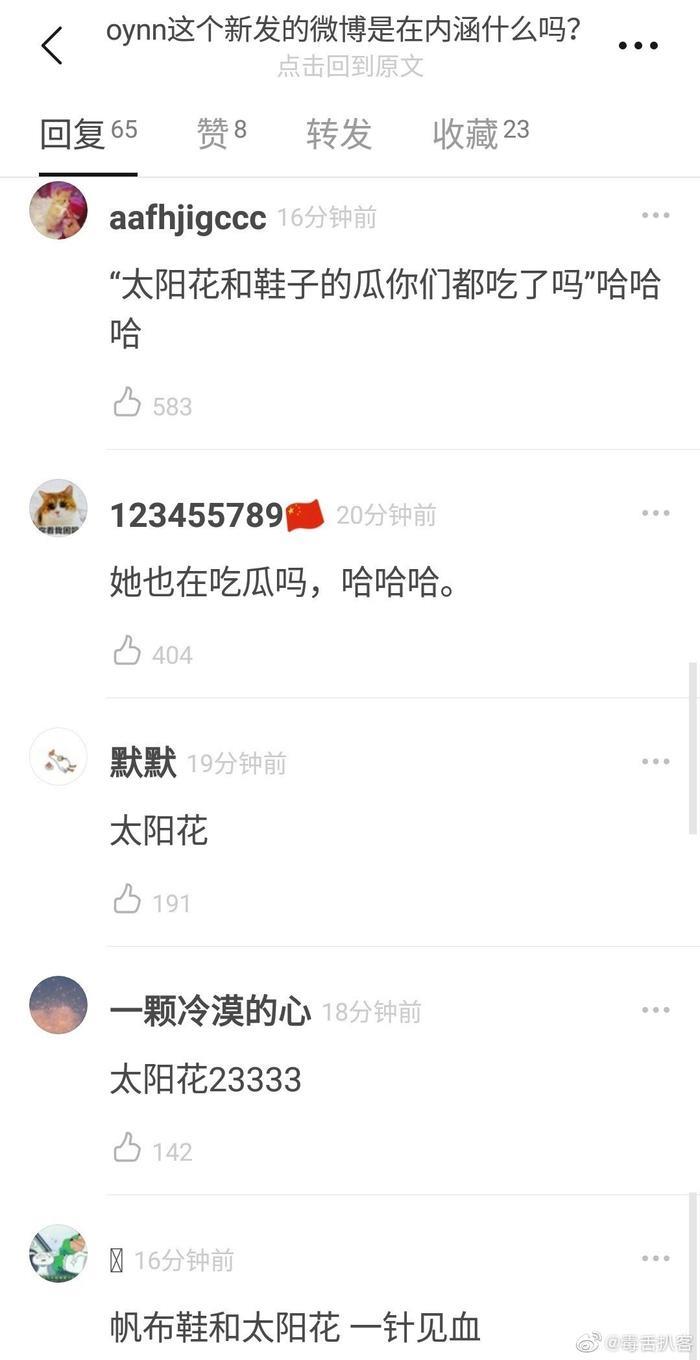Like the comment by 123455789

[x=128, y=652]
